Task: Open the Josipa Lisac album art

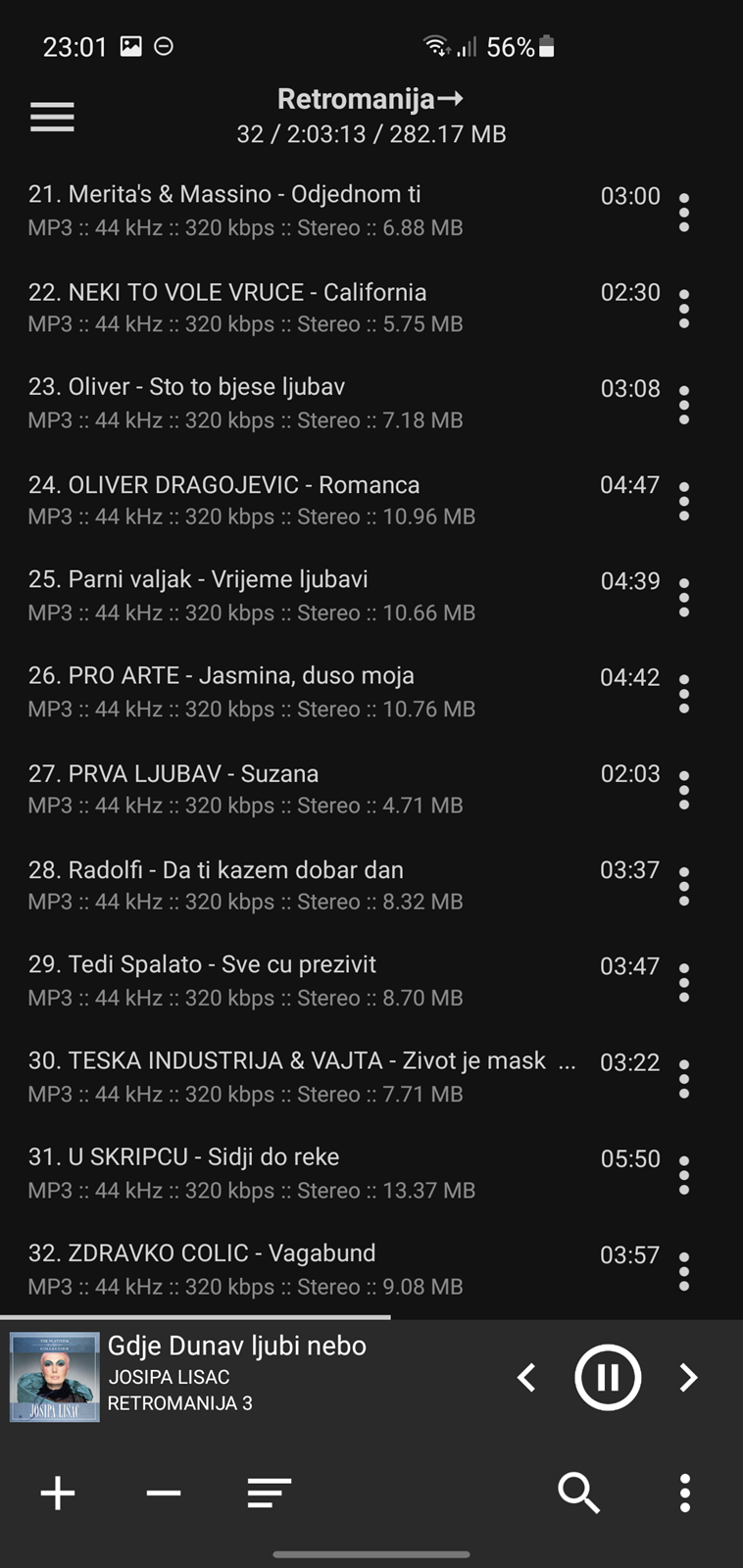Action: coord(54,1377)
